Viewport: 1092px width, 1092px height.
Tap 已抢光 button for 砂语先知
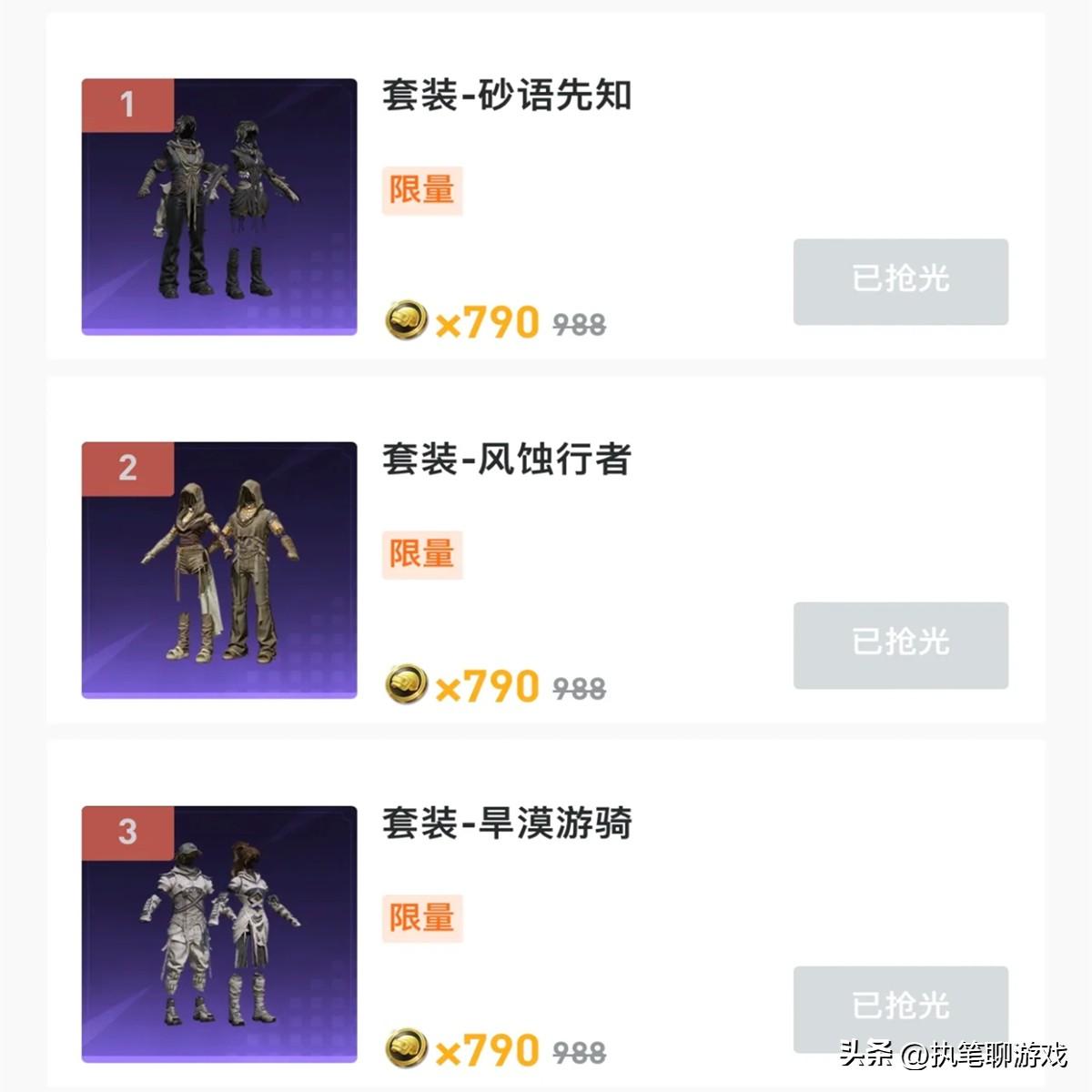click(900, 281)
